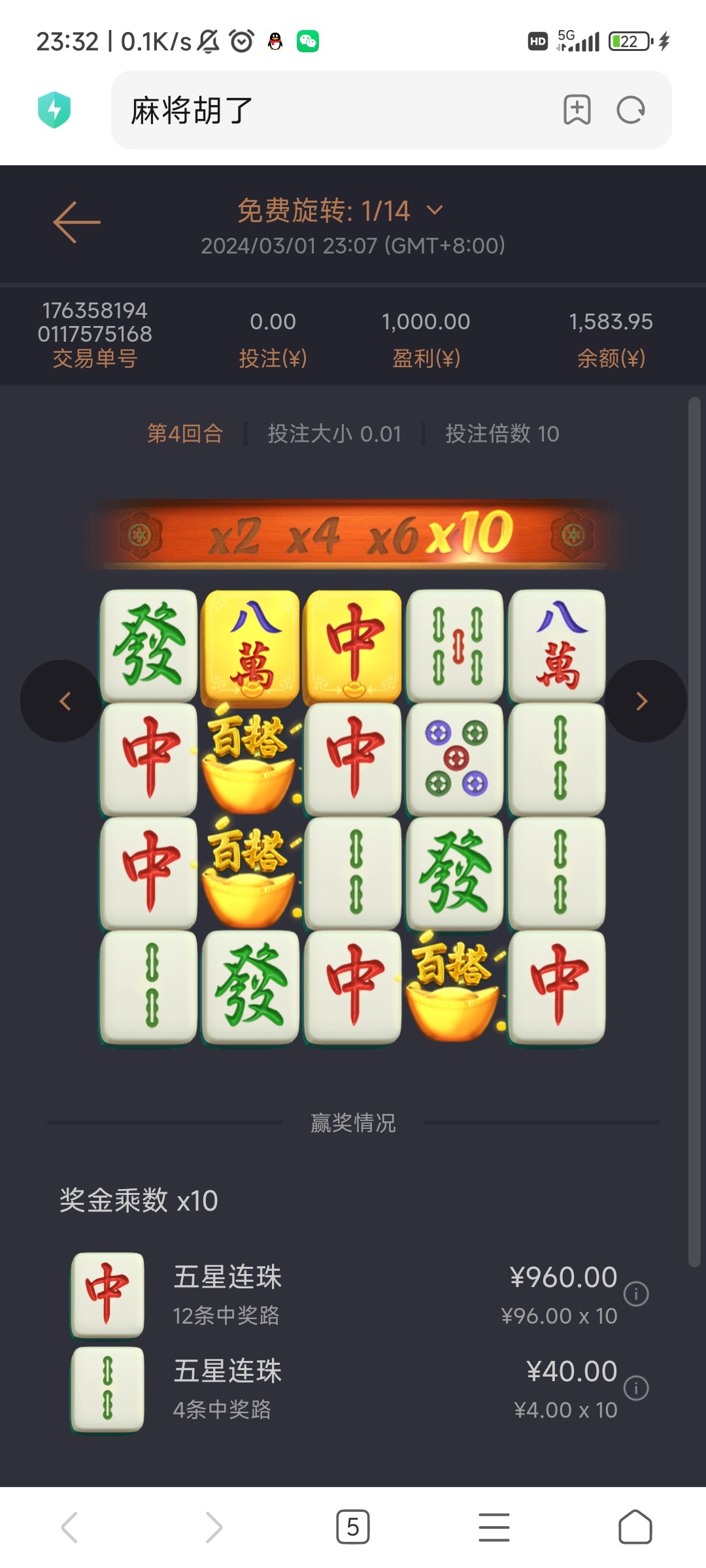The height and width of the screenshot is (1568, 706).
Task: Reload the page
Action: [x=631, y=110]
